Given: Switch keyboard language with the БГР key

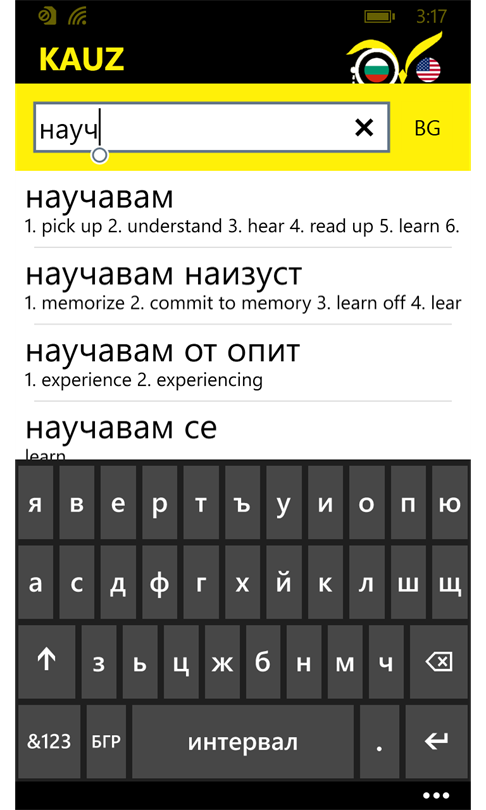Looking at the screenshot, I should [x=106, y=742].
